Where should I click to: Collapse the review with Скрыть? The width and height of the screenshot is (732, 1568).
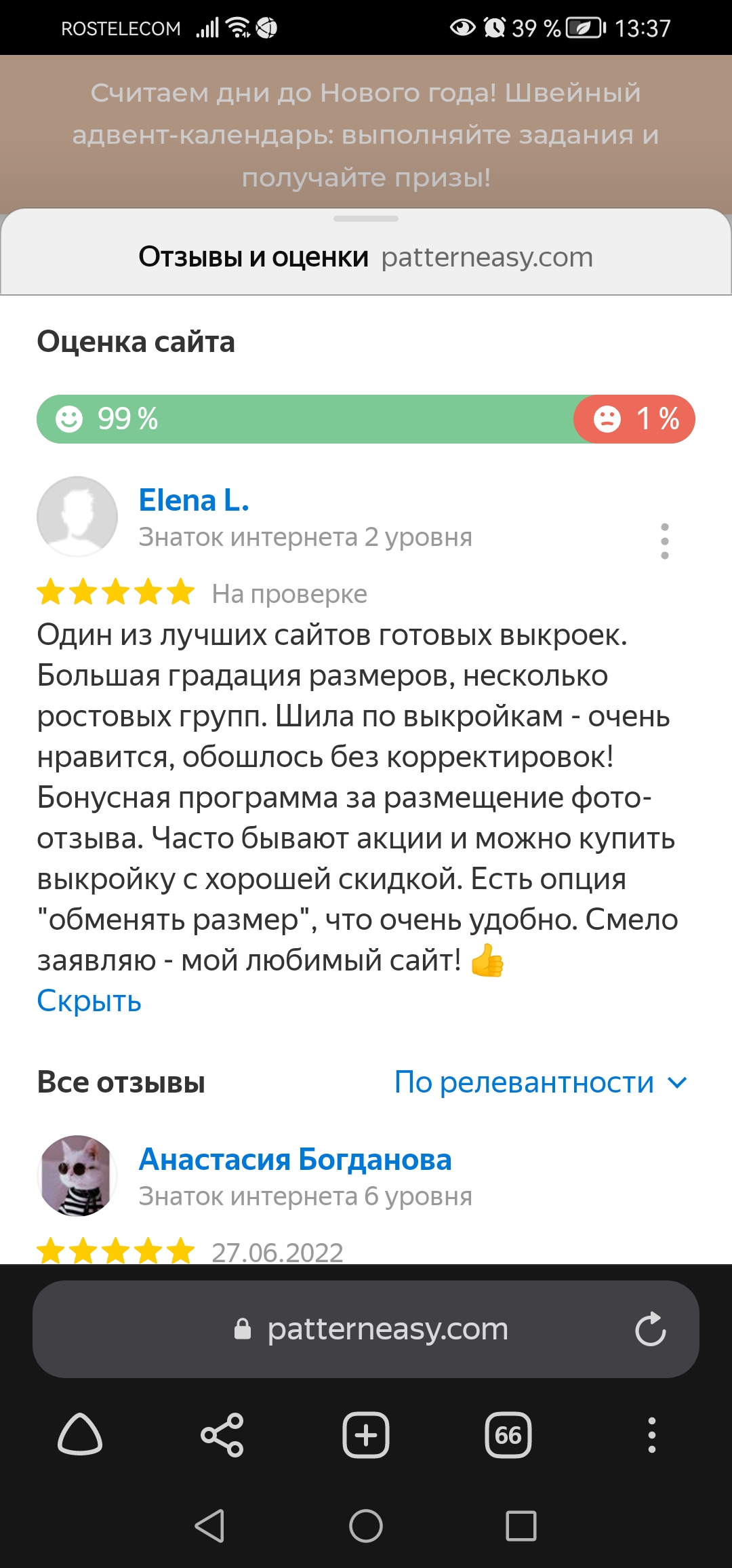pos(89,1001)
